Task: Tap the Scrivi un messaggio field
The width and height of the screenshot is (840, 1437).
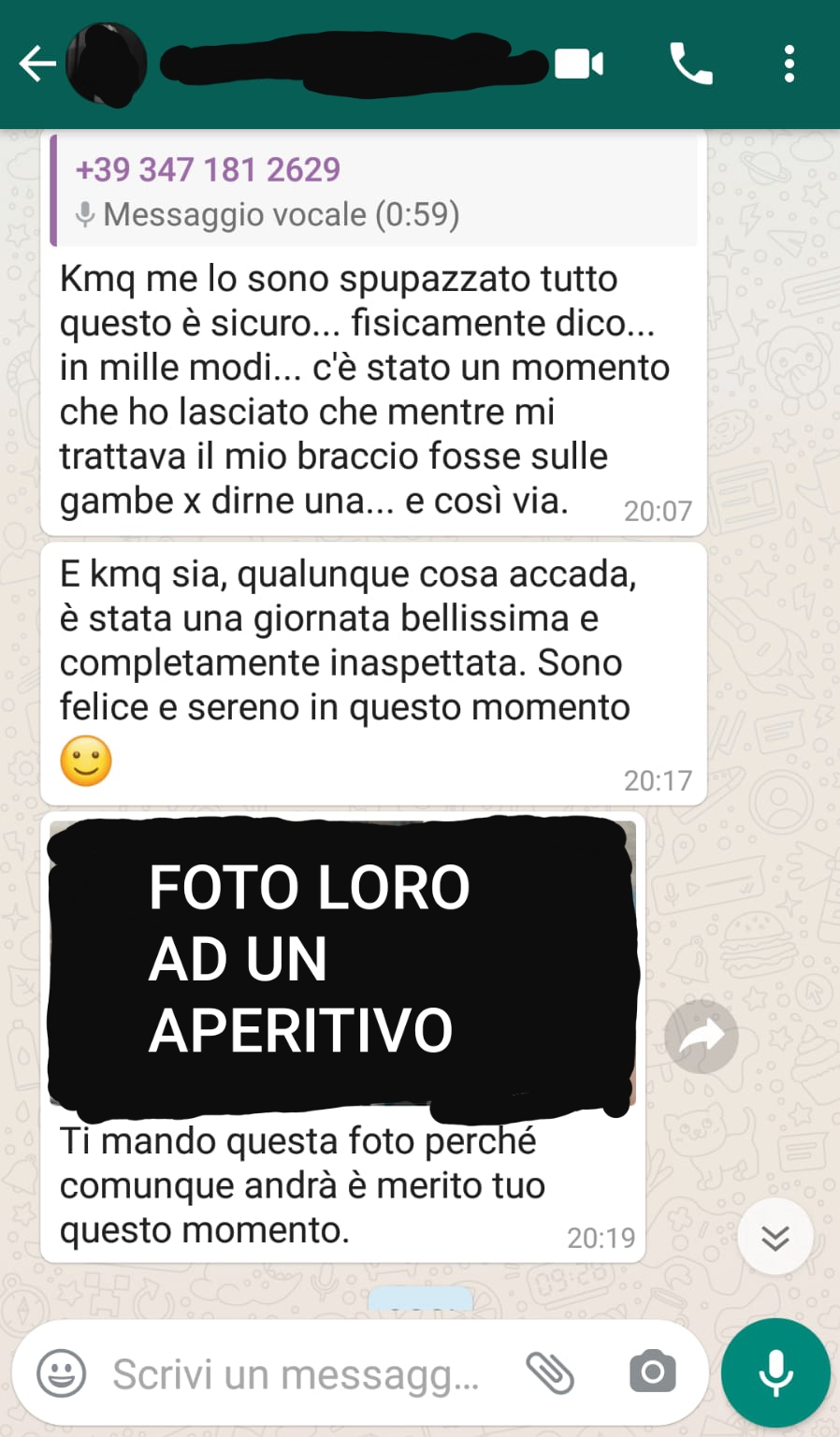Action: tap(296, 1374)
